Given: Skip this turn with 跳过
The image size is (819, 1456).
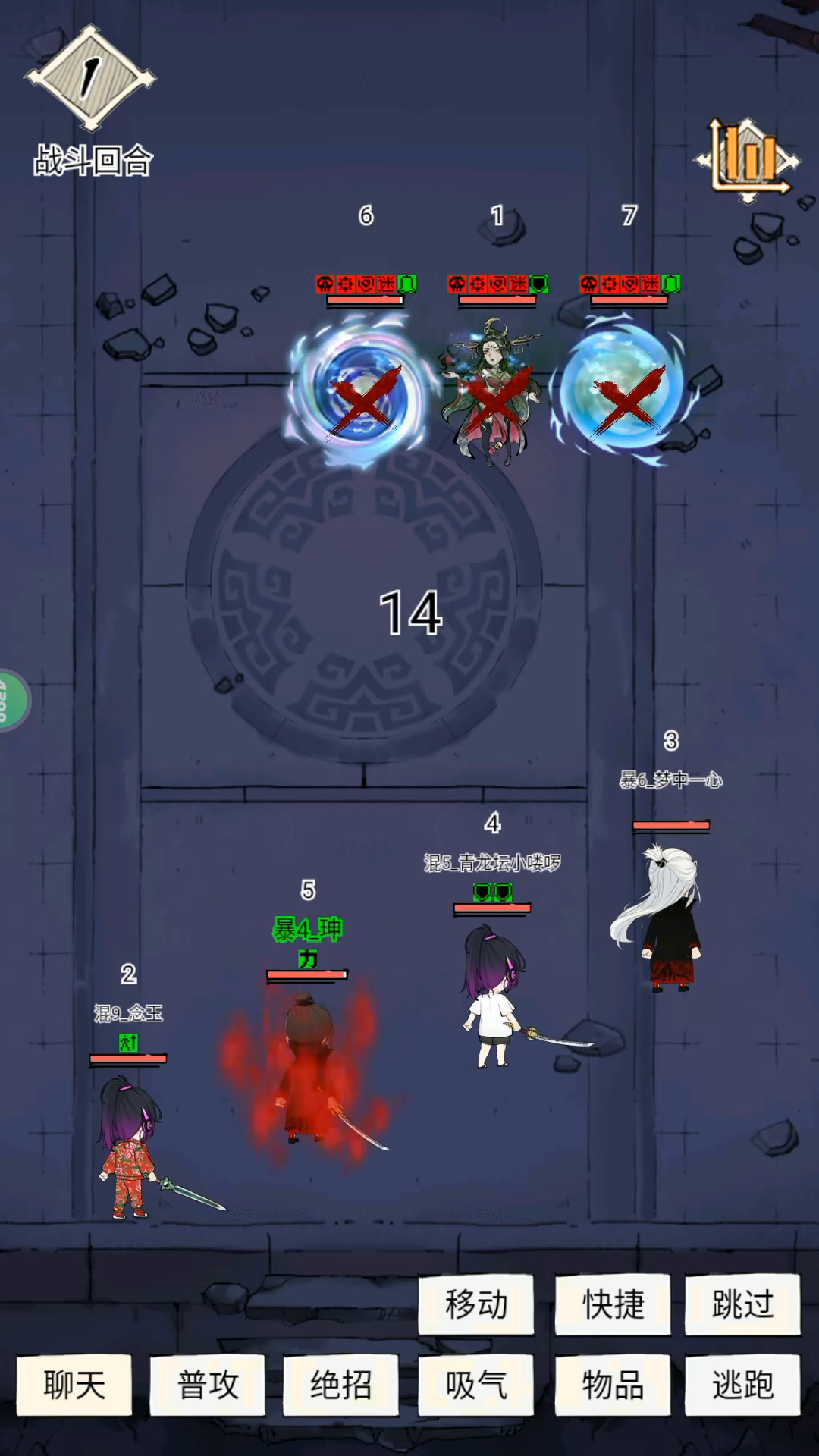Looking at the screenshot, I should tap(742, 1304).
